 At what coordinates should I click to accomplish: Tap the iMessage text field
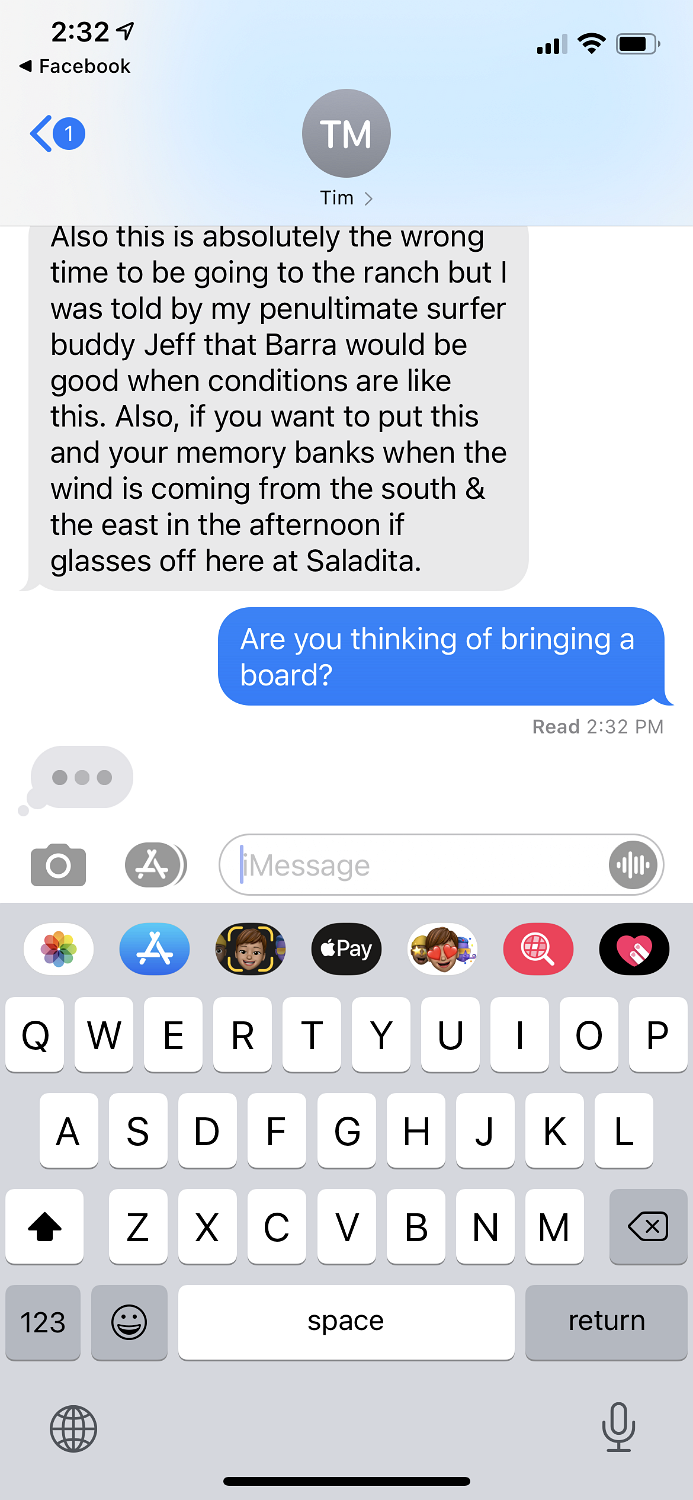(420, 865)
